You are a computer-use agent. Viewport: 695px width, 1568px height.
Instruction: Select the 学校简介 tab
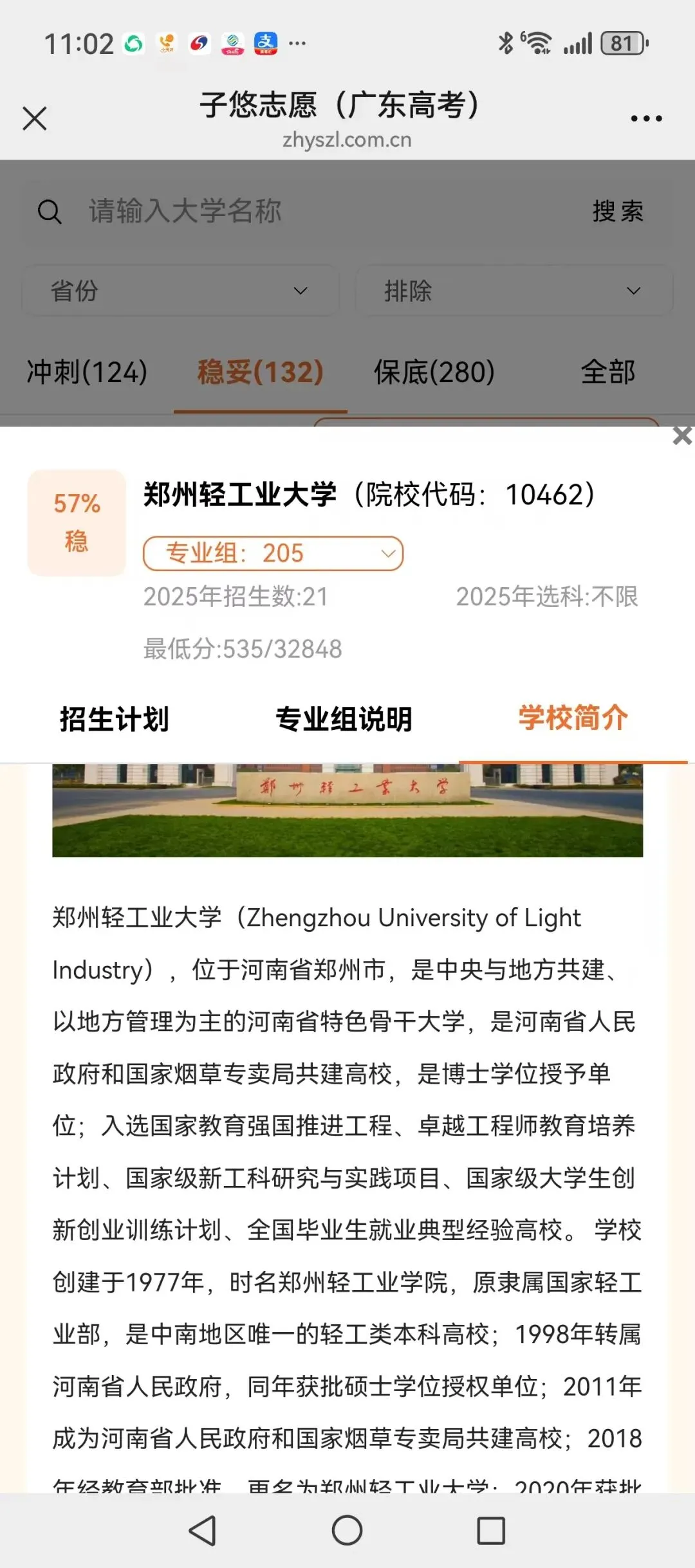click(x=573, y=718)
